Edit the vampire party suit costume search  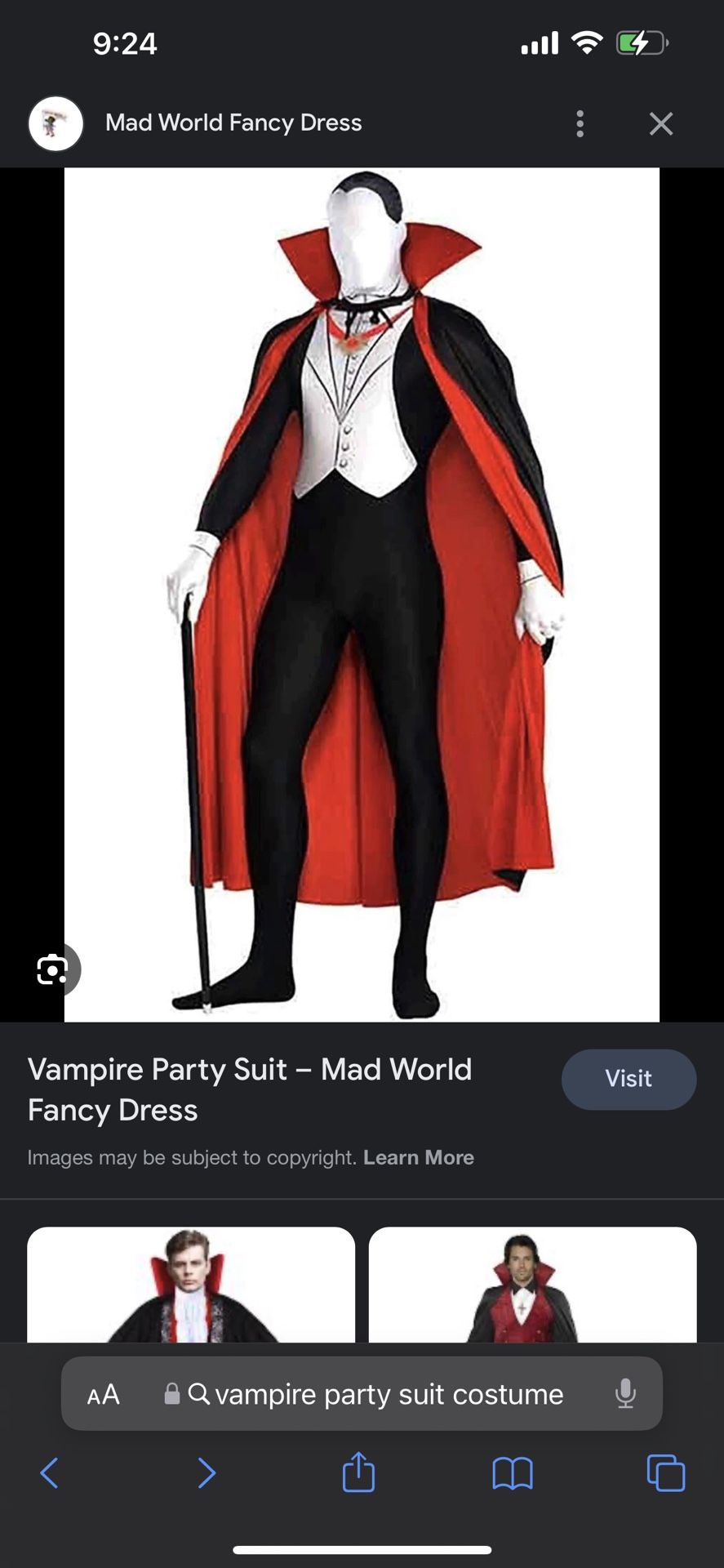point(389,1394)
